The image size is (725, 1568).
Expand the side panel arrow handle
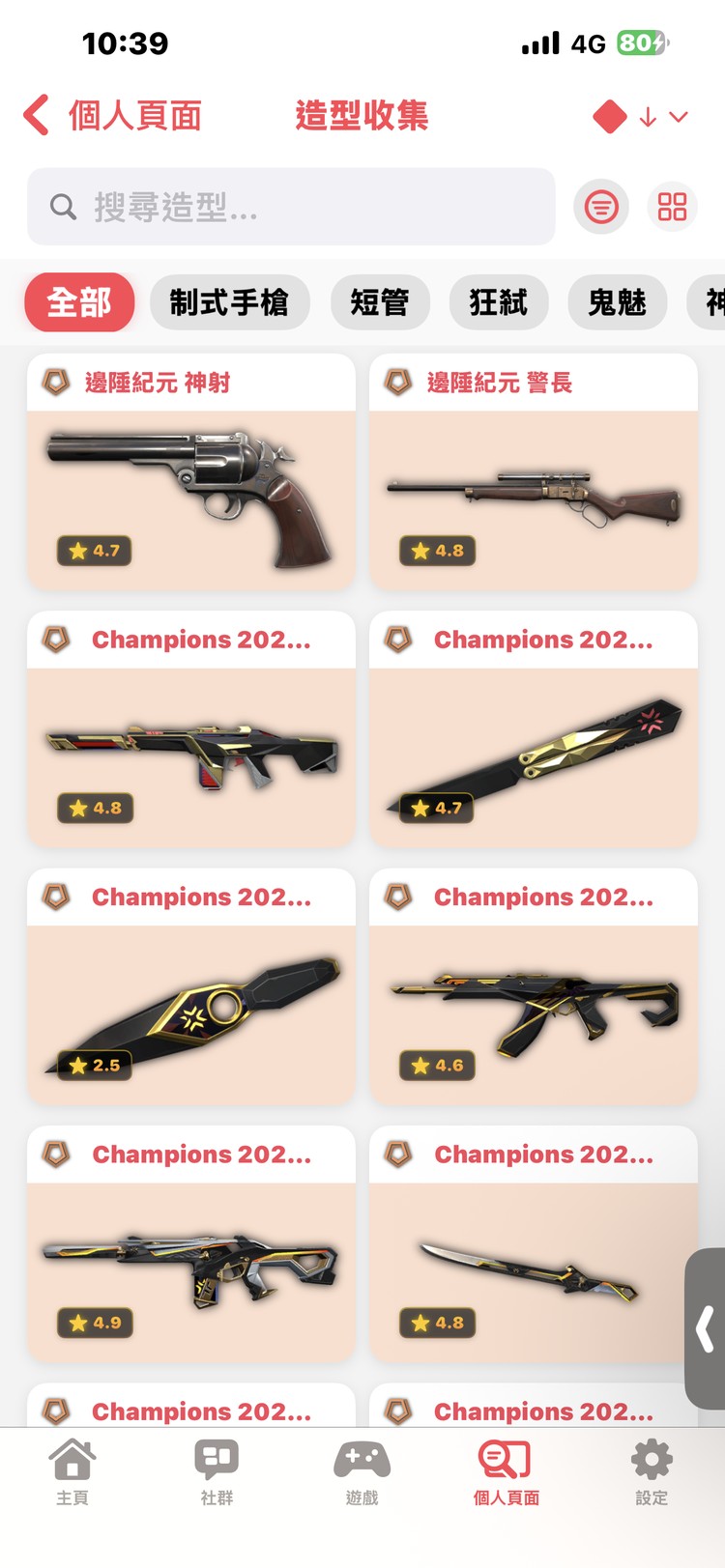707,1328
